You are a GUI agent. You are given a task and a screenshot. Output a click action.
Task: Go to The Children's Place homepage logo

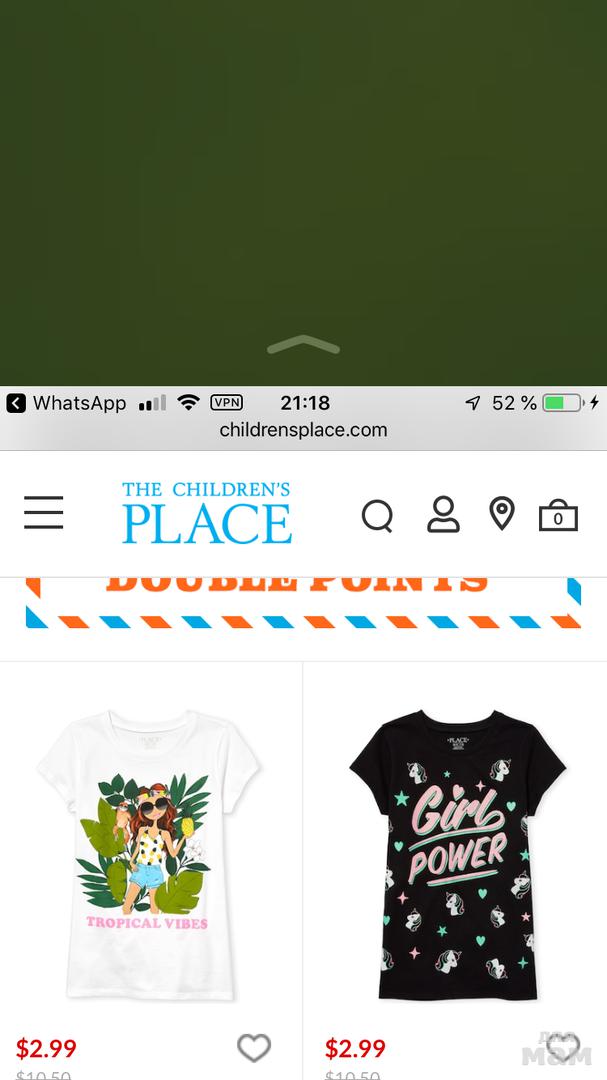pos(207,513)
